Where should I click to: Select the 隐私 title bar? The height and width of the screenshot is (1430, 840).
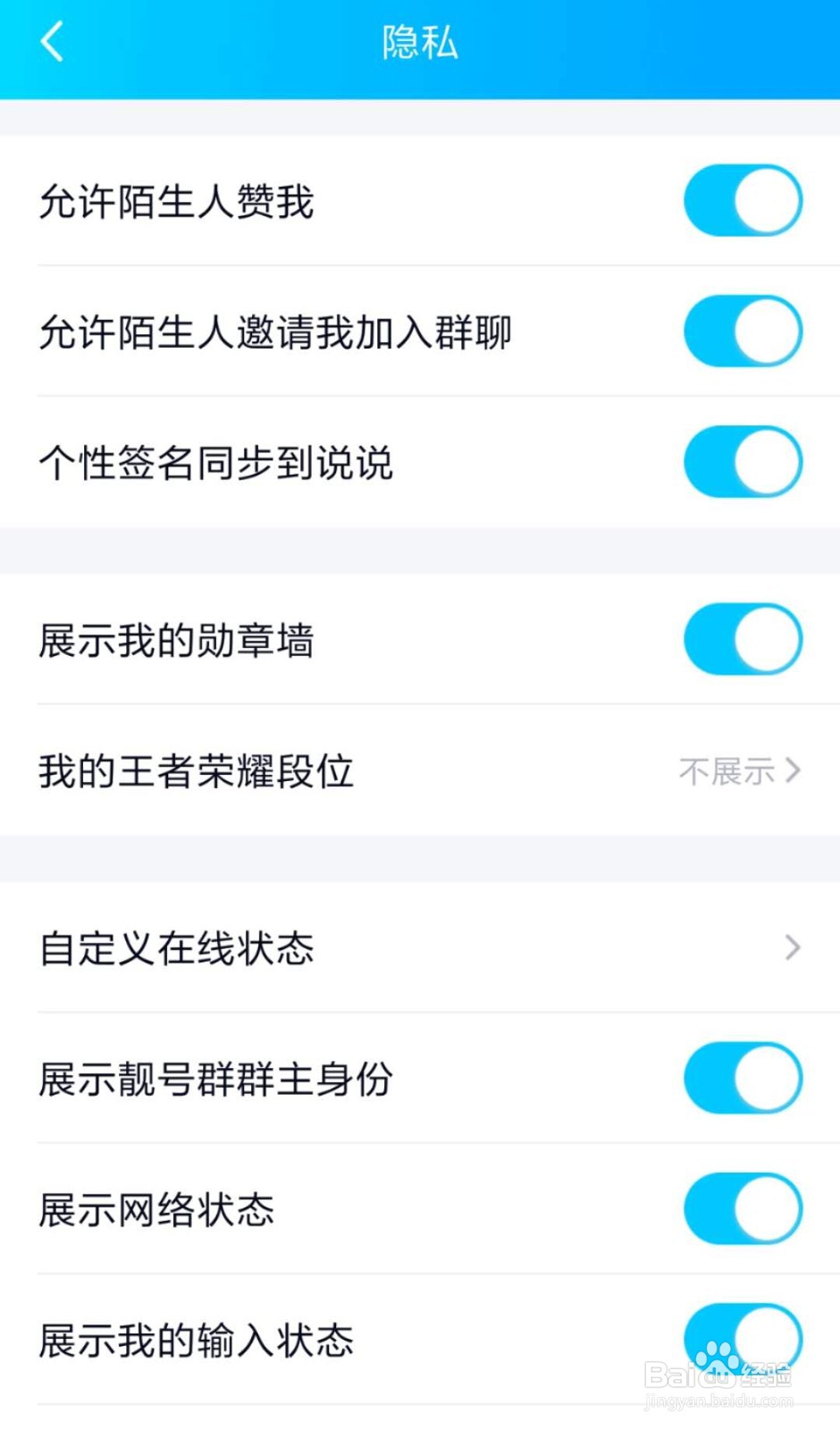420,41
